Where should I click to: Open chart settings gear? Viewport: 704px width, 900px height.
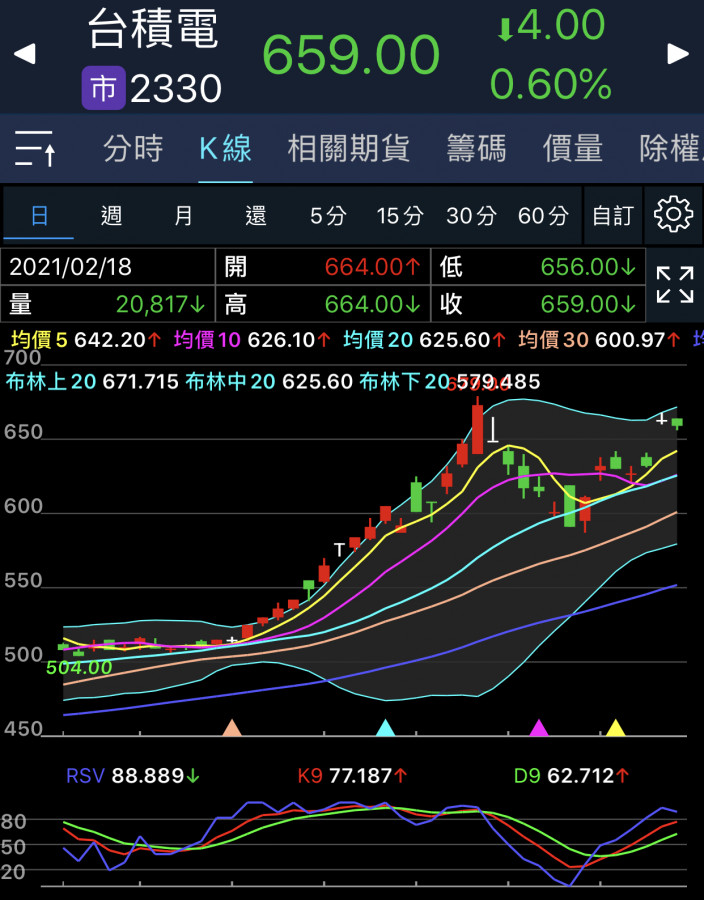click(673, 214)
